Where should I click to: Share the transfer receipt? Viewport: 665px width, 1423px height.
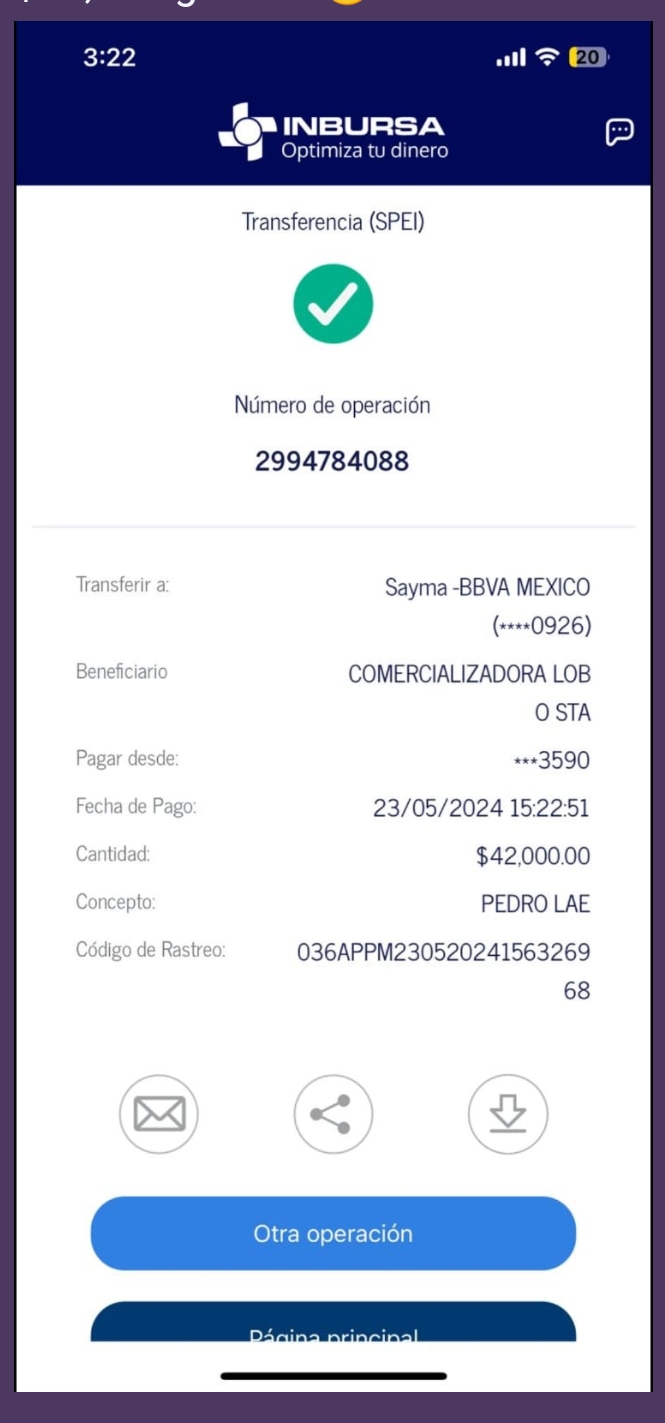click(333, 1114)
